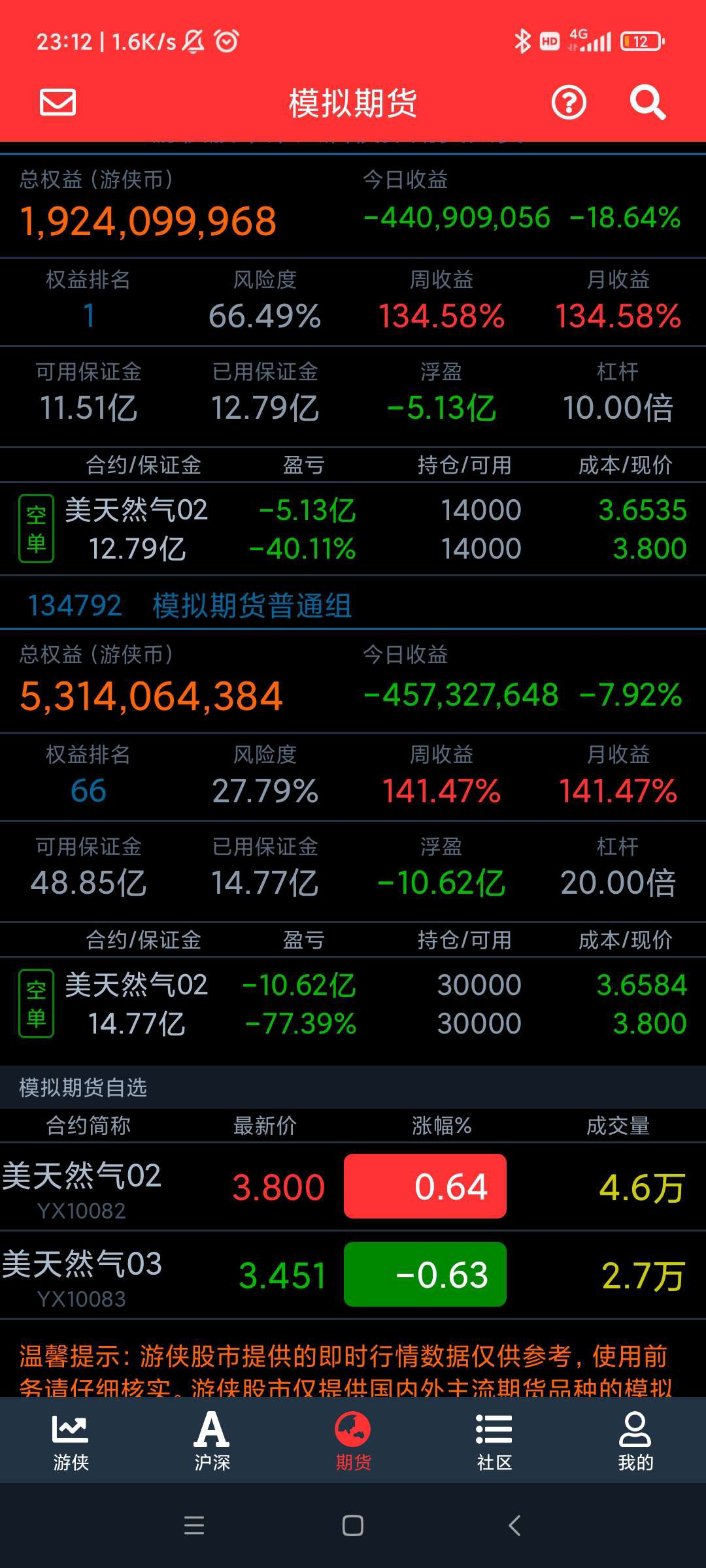Open group 134792 模拟期货普通组
Screen dimensions: 706x1568
tap(190, 606)
